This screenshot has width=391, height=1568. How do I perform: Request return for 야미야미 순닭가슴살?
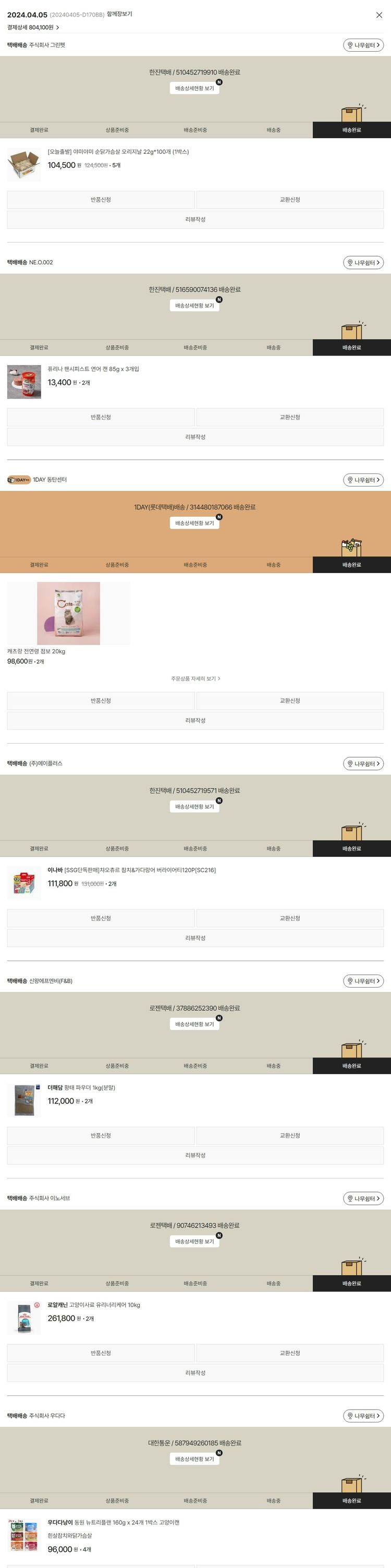pos(101,200)
